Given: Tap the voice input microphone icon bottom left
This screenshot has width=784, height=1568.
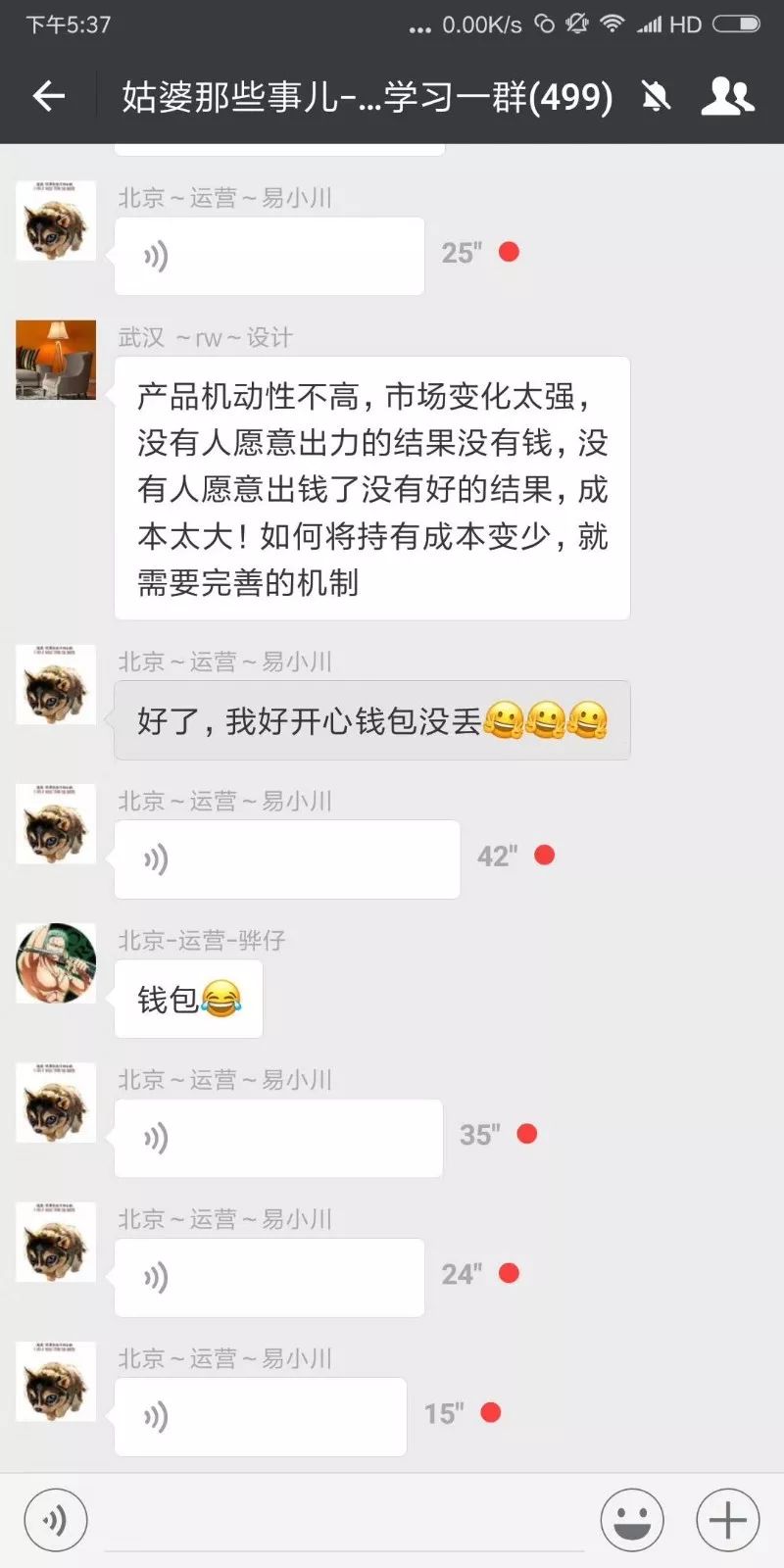Looking at the screenshot, I should [x=56, y=1518].
